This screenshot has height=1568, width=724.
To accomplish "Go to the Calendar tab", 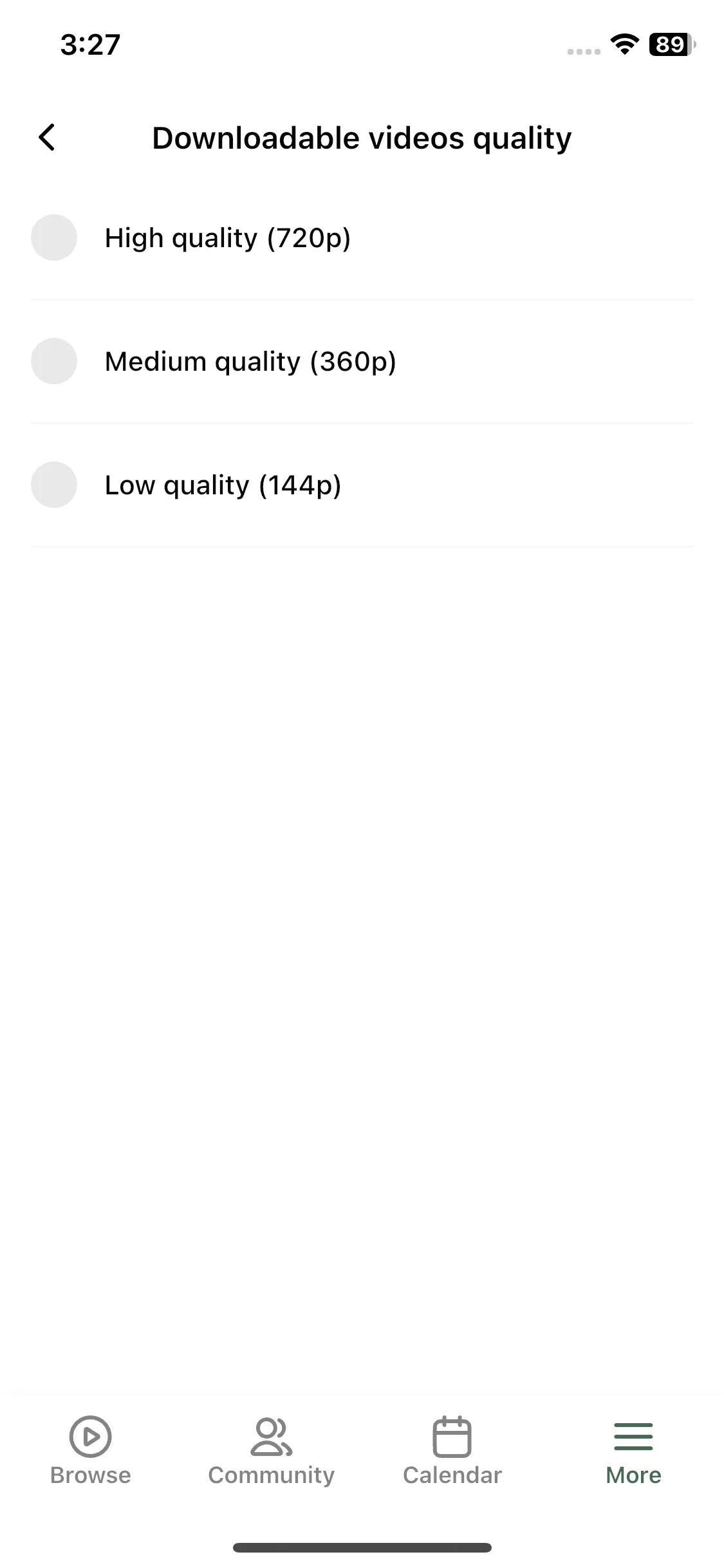I will point(452,1450).
